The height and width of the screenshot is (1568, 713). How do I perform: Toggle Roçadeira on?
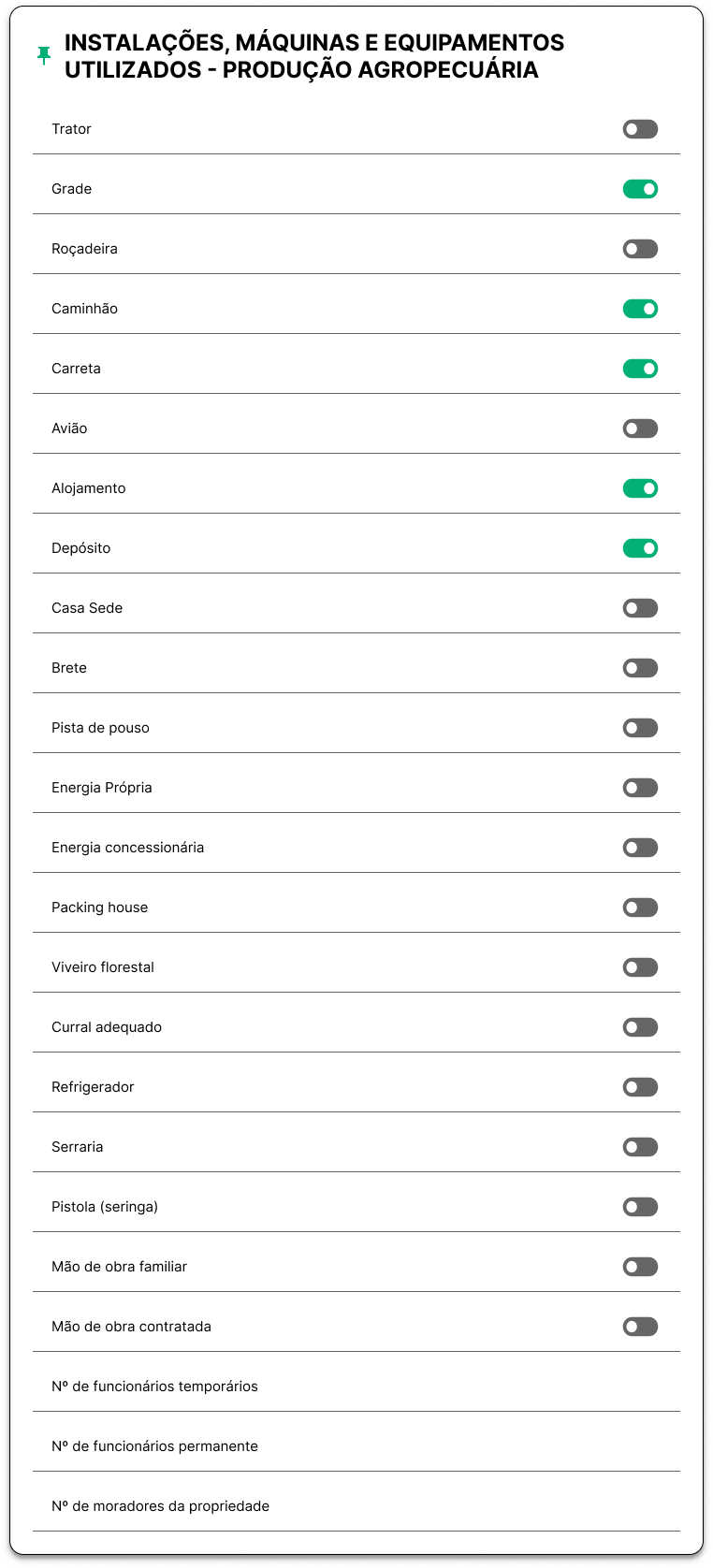point(640,249)
